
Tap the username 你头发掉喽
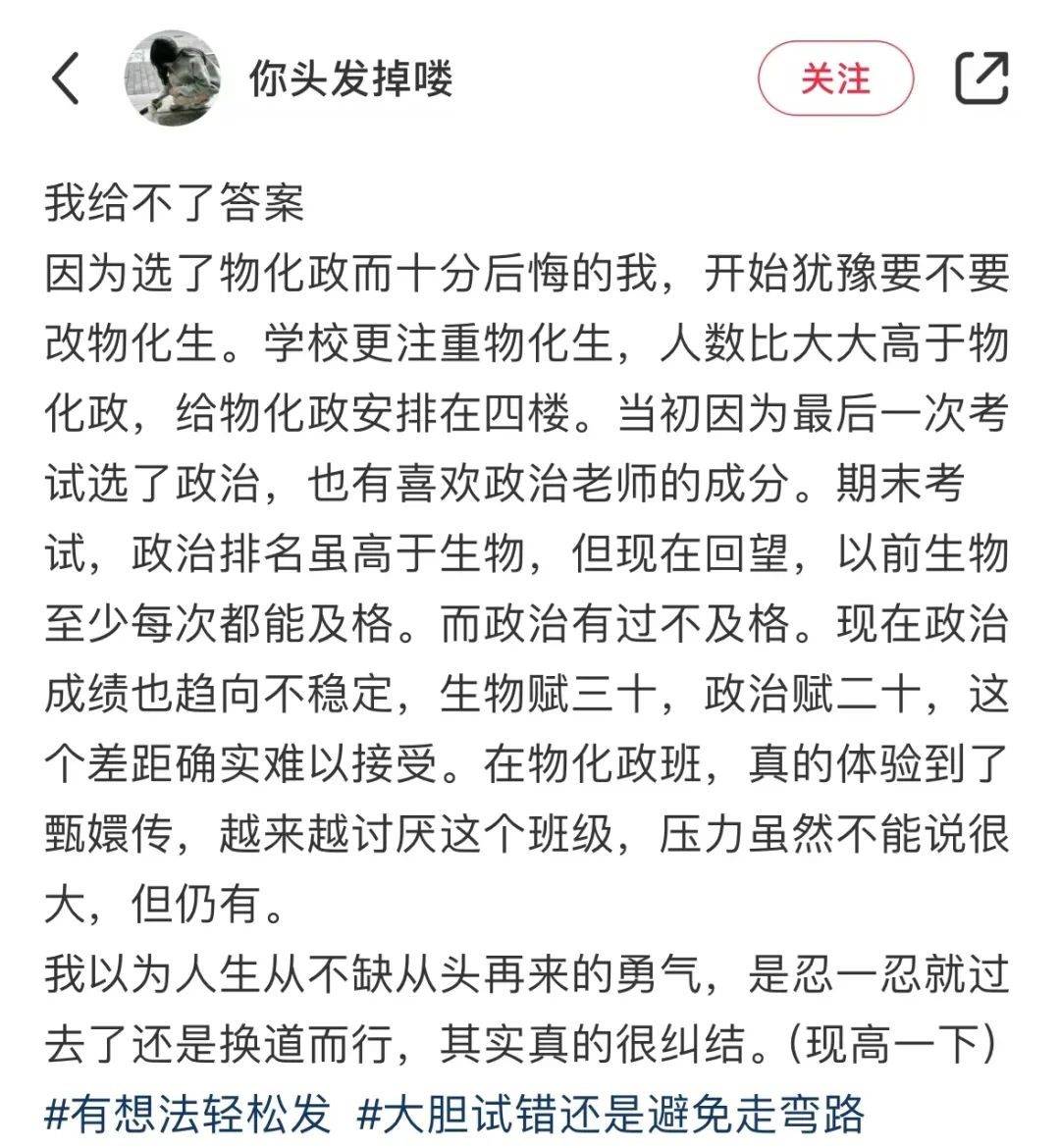tap(350, 78)
